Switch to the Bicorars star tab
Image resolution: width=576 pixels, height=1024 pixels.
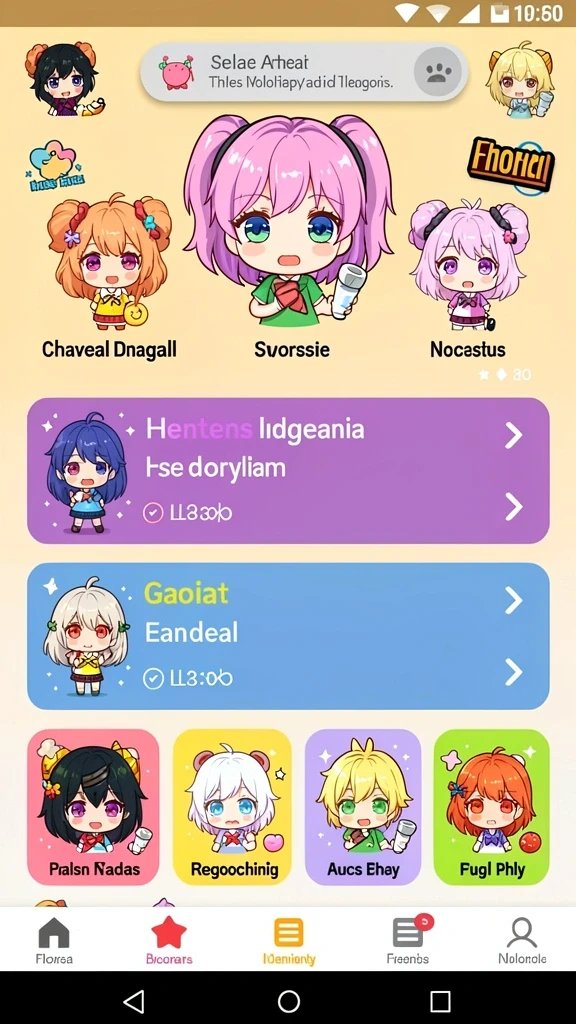point(169,940)
